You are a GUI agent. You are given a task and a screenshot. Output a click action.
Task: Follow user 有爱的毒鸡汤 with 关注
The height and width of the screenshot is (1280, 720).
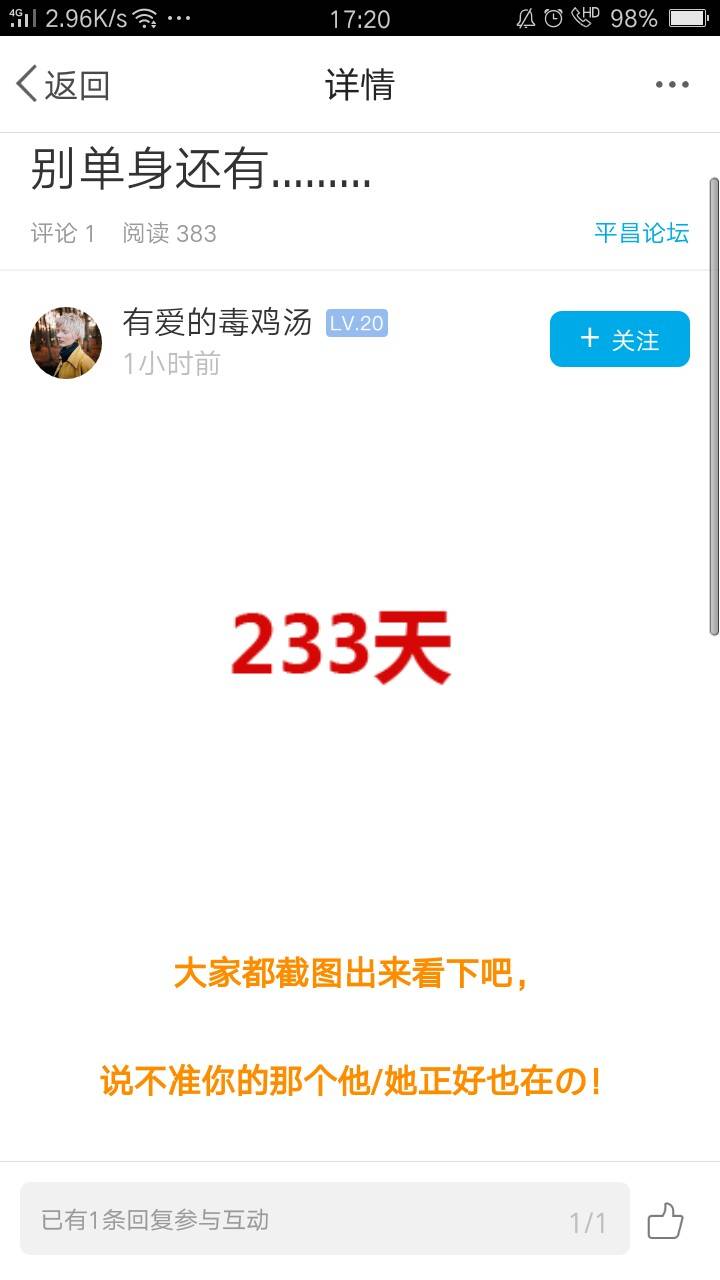click(x=619, y=339)
